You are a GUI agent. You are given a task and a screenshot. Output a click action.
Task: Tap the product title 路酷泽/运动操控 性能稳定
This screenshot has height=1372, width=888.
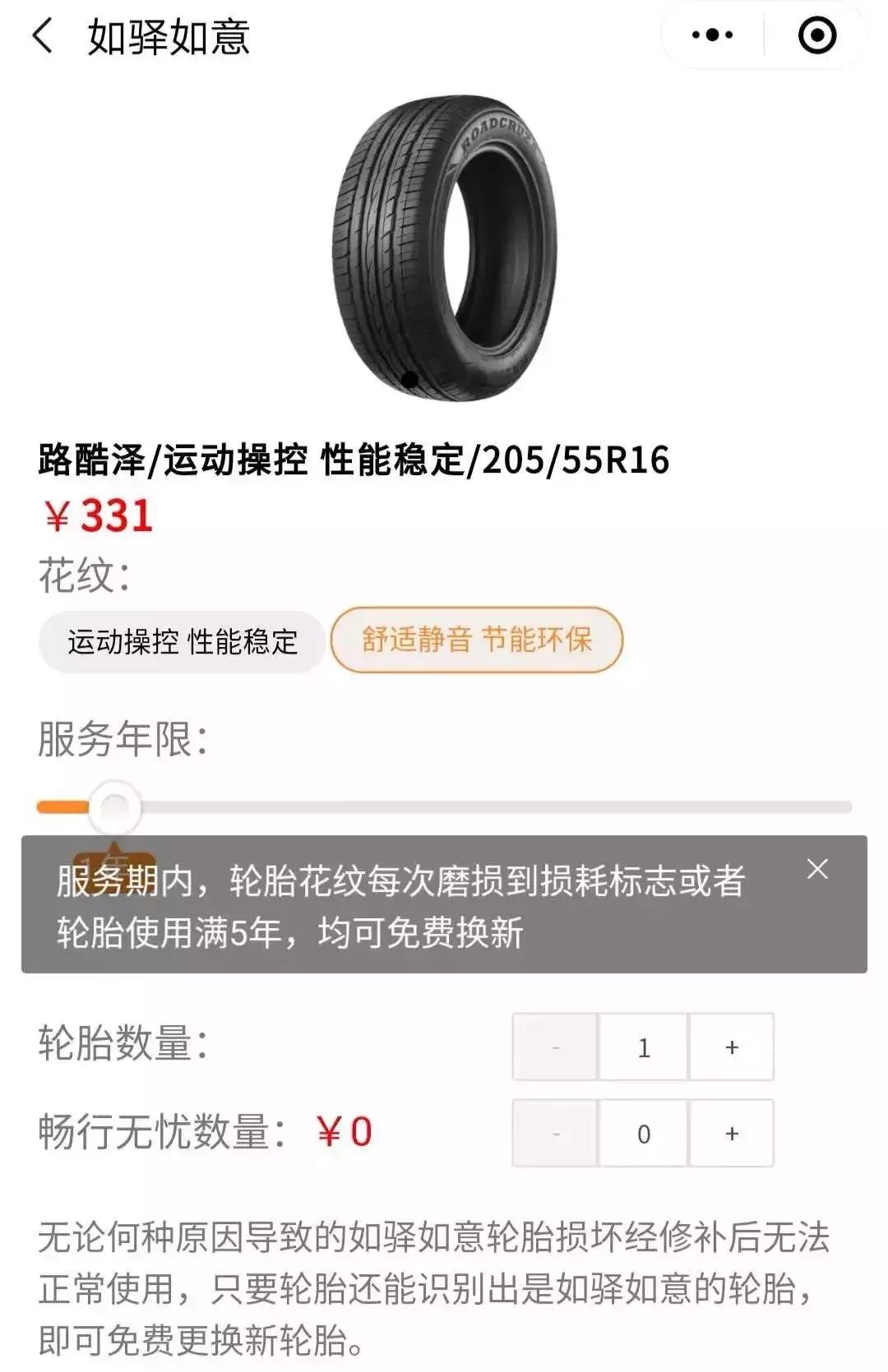(x=354, y=460)
